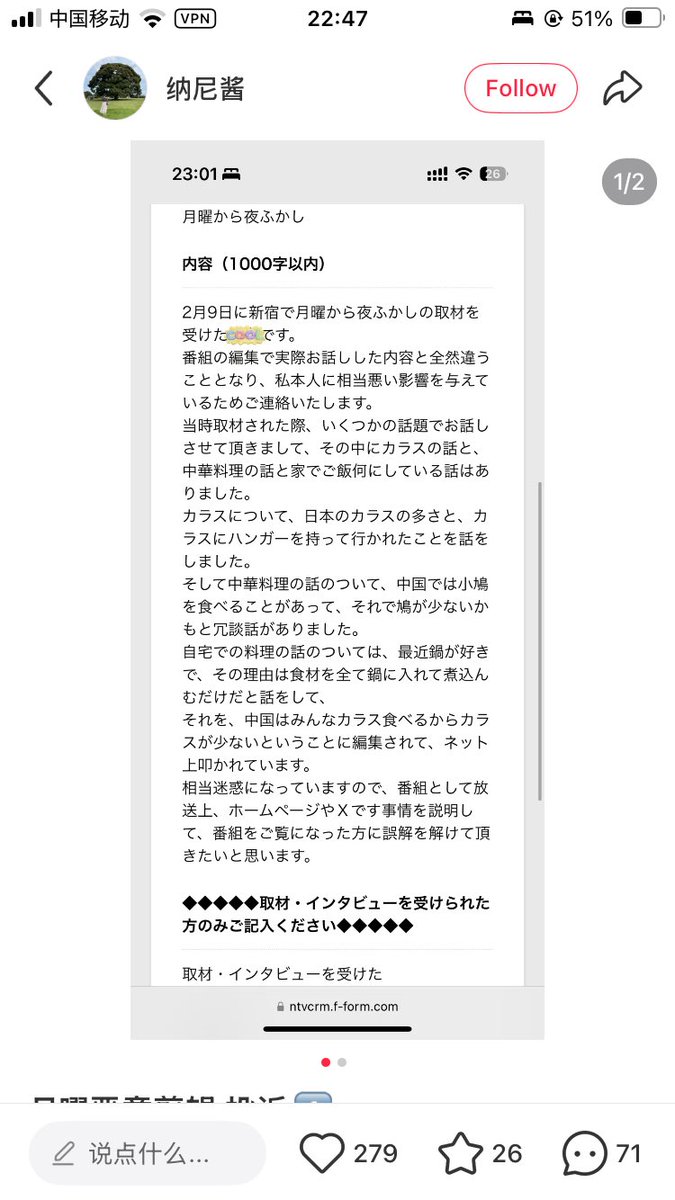Tap the 说点什么 comment field
Image resolution: width=675 pixels, height=1200 pixels.
click(147, 1153)
